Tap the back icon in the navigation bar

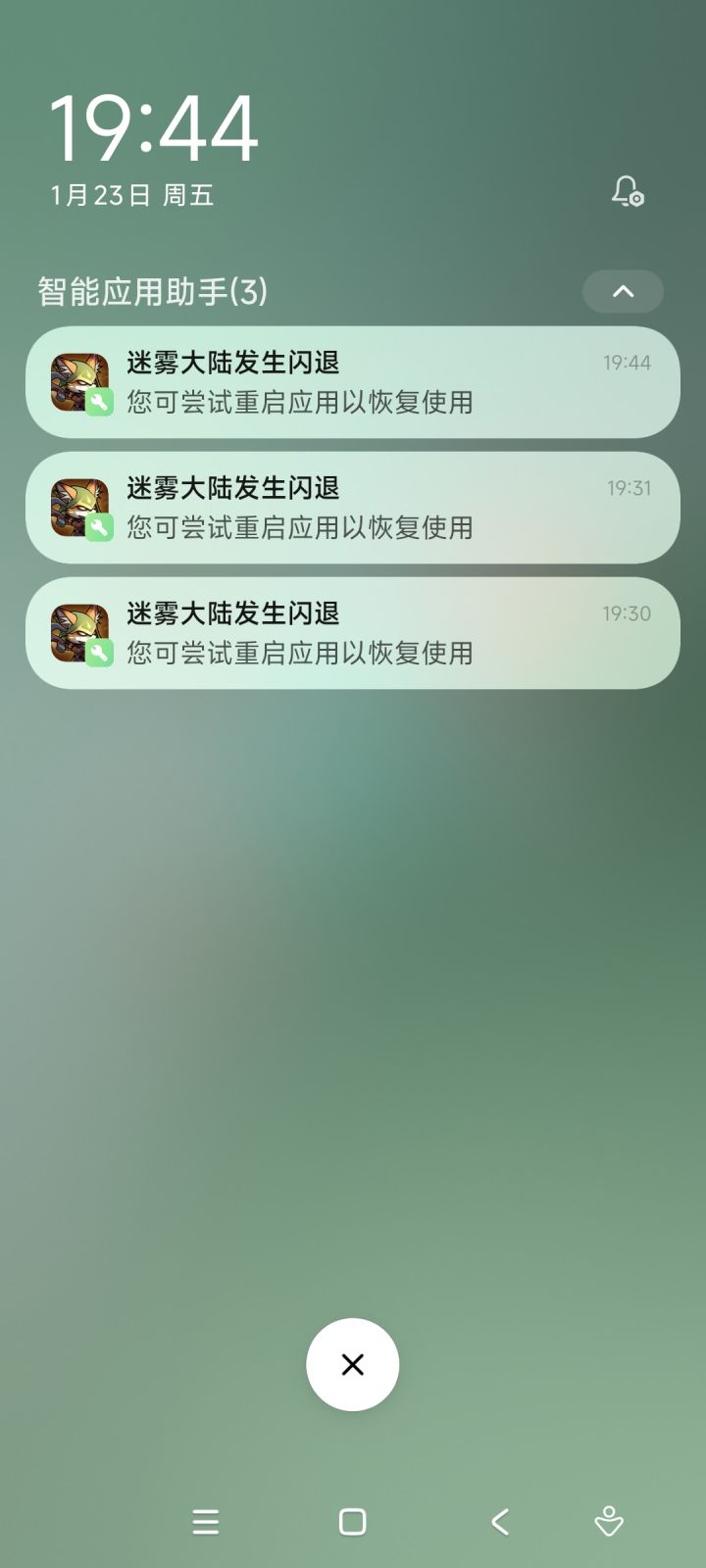point(499,1522)
